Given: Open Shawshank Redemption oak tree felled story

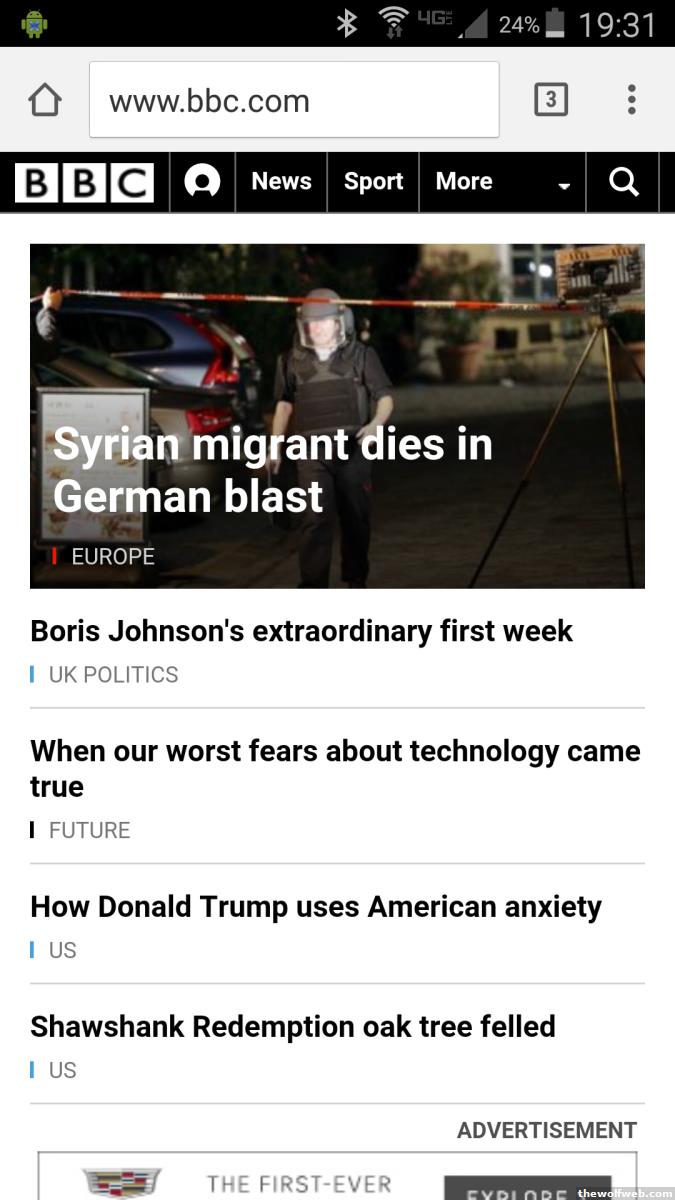Looking at the screenshot, I should click(x=293, y=1027).
